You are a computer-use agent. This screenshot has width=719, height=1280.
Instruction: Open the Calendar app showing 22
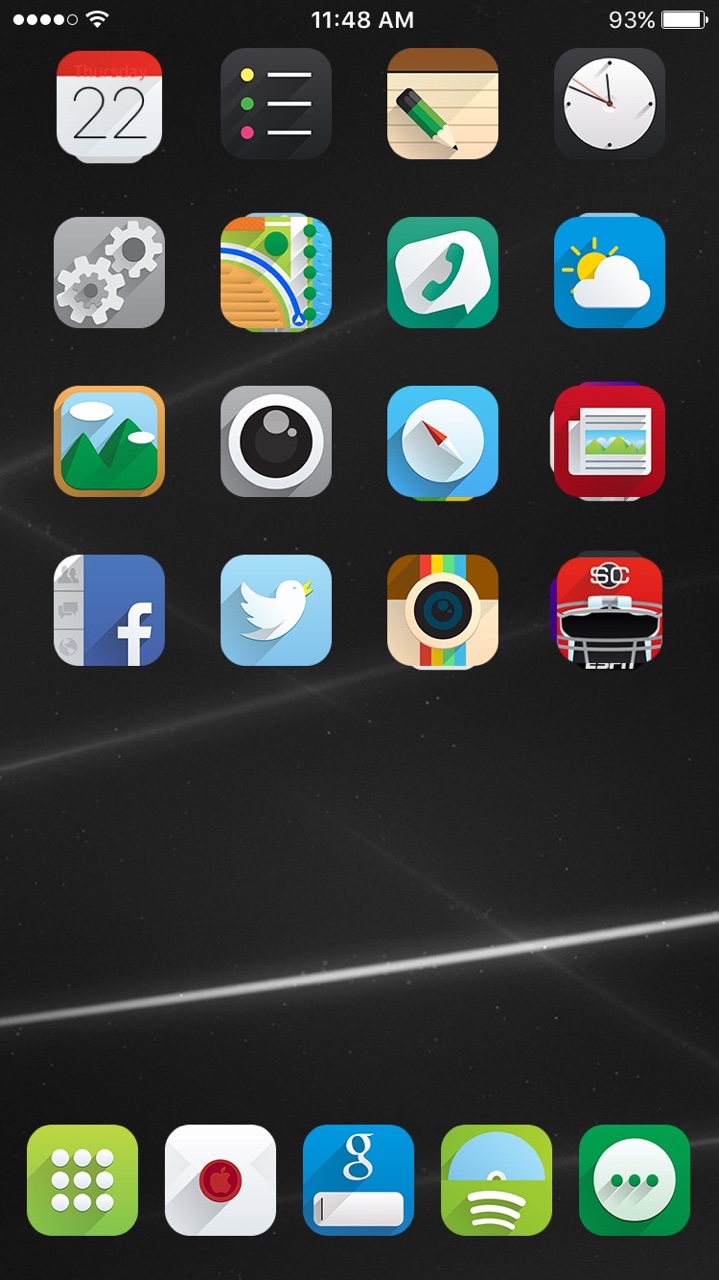click(x=109, y=104)
